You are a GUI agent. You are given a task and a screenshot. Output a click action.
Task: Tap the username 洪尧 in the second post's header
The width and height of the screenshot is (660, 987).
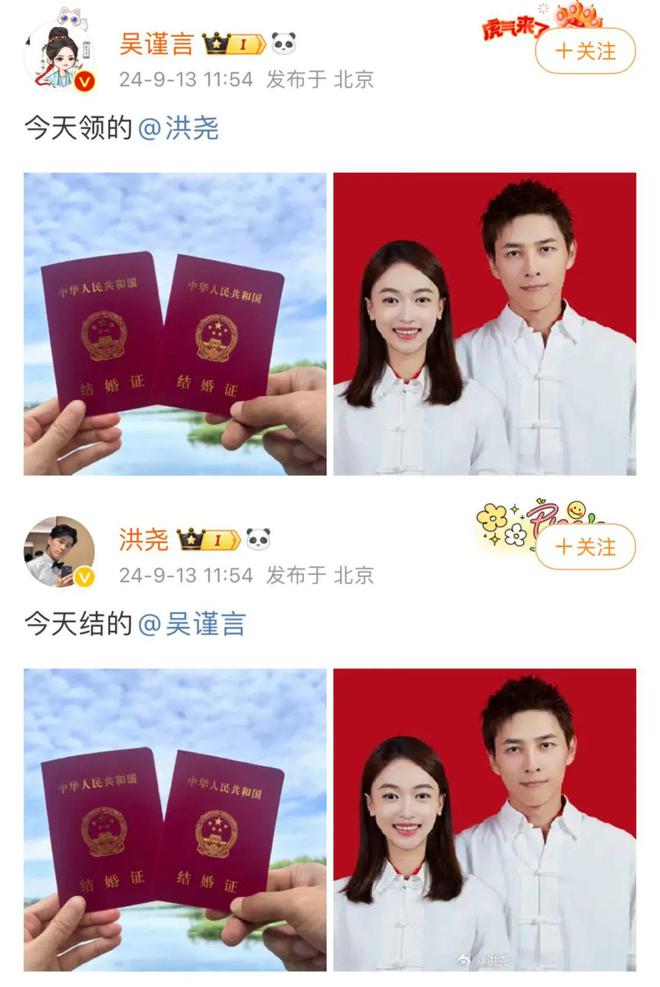pos(143,541)
